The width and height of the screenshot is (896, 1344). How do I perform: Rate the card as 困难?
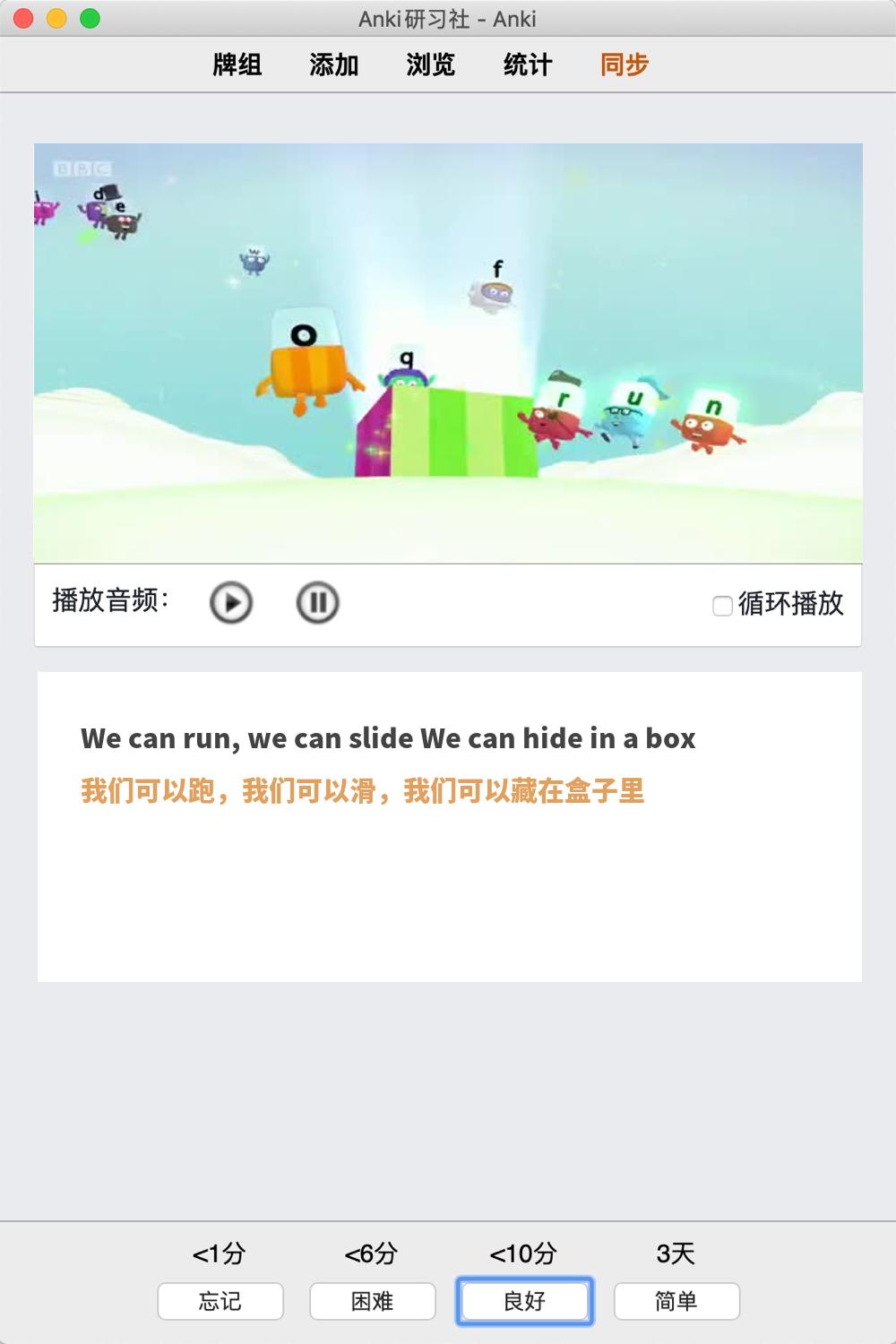373,1301
